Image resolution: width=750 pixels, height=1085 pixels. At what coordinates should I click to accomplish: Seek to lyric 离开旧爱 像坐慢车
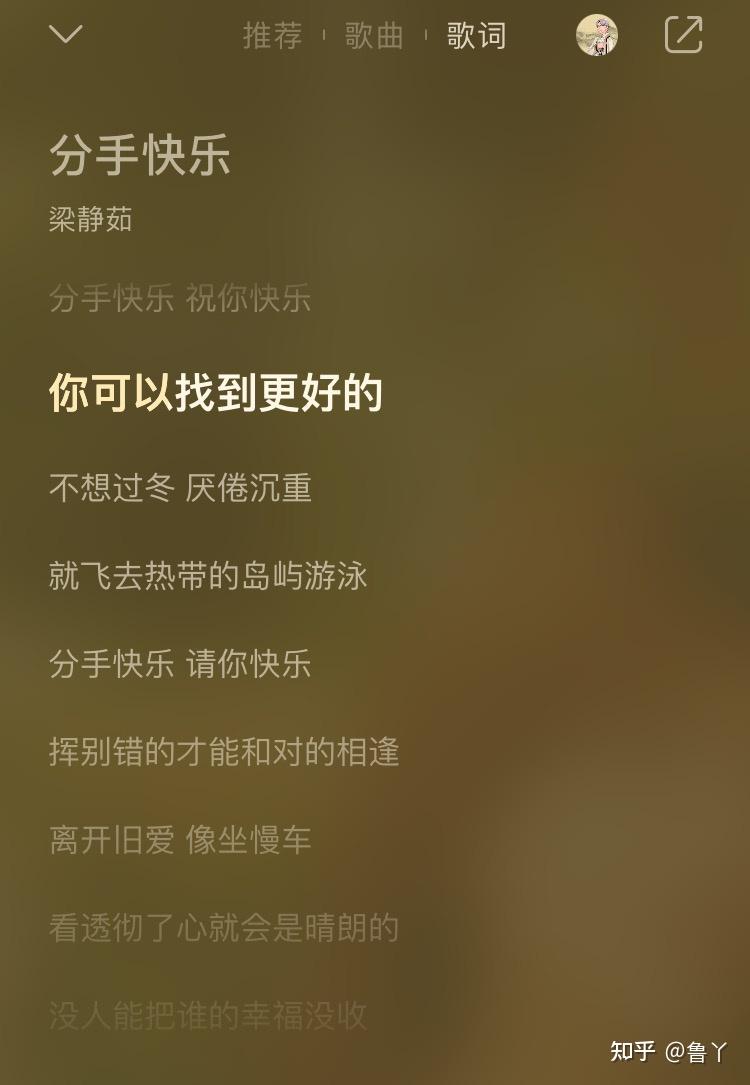[x=181, y=841]
